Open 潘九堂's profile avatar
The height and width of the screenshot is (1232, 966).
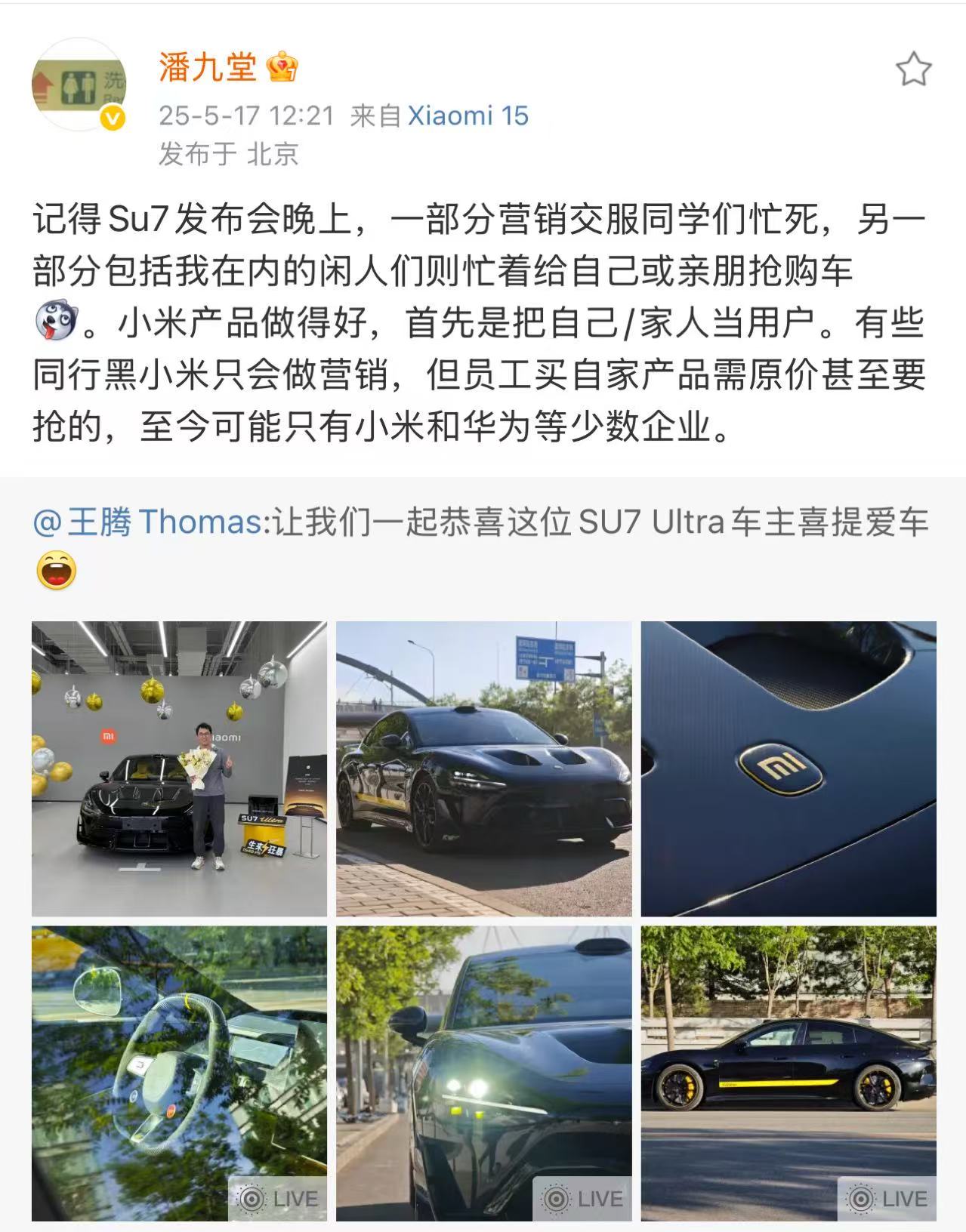pos(79,85)
